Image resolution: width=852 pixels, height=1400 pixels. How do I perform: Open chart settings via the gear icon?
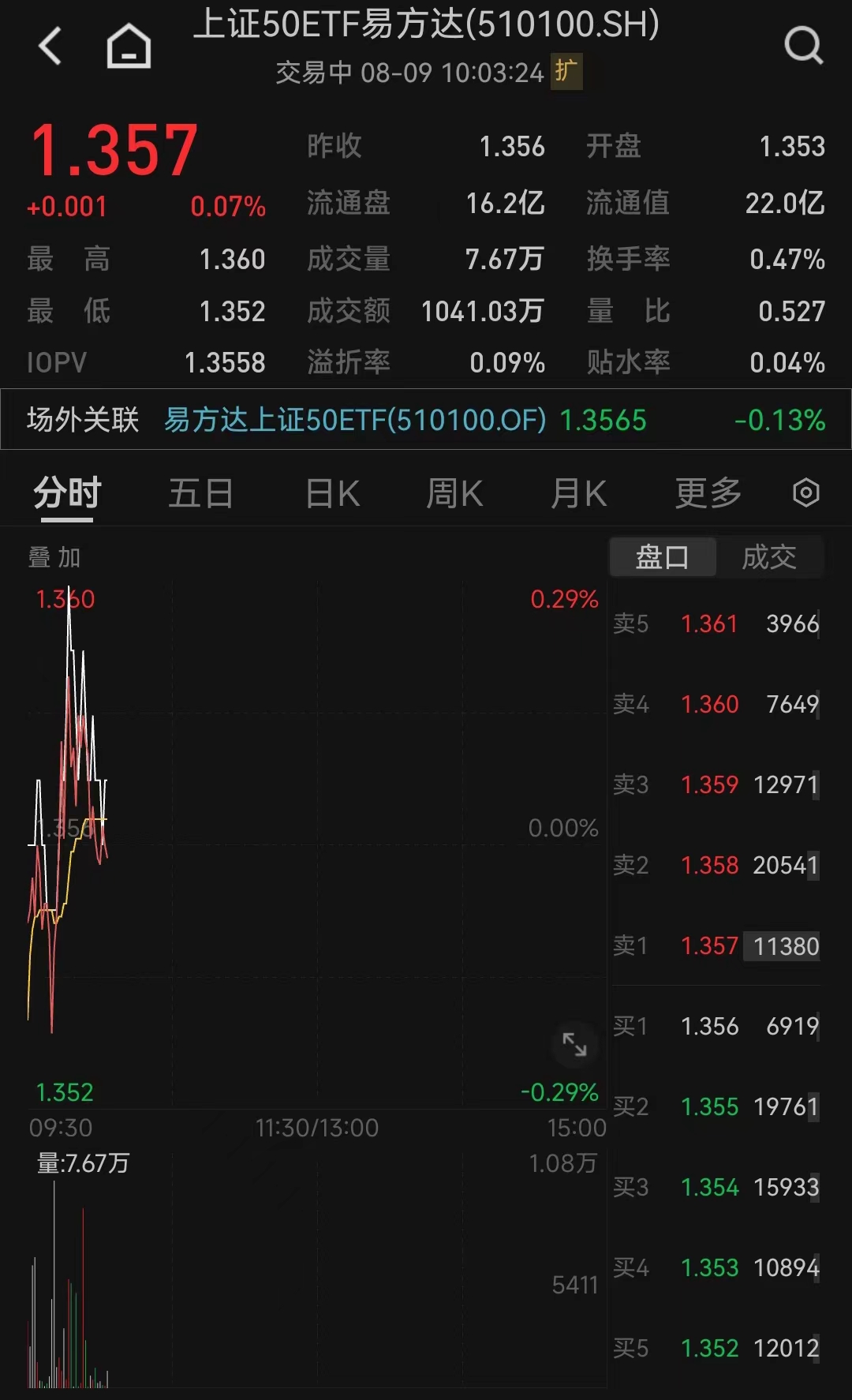tap(805, 492)
